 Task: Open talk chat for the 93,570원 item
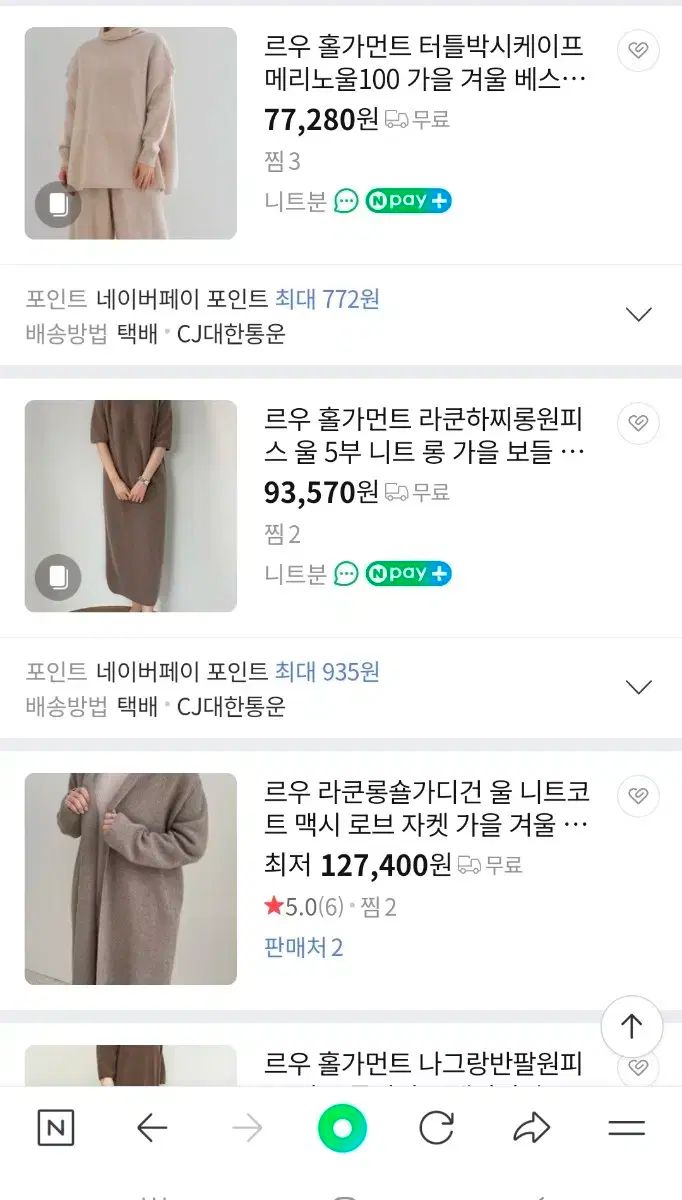click(x=346, y=574)
